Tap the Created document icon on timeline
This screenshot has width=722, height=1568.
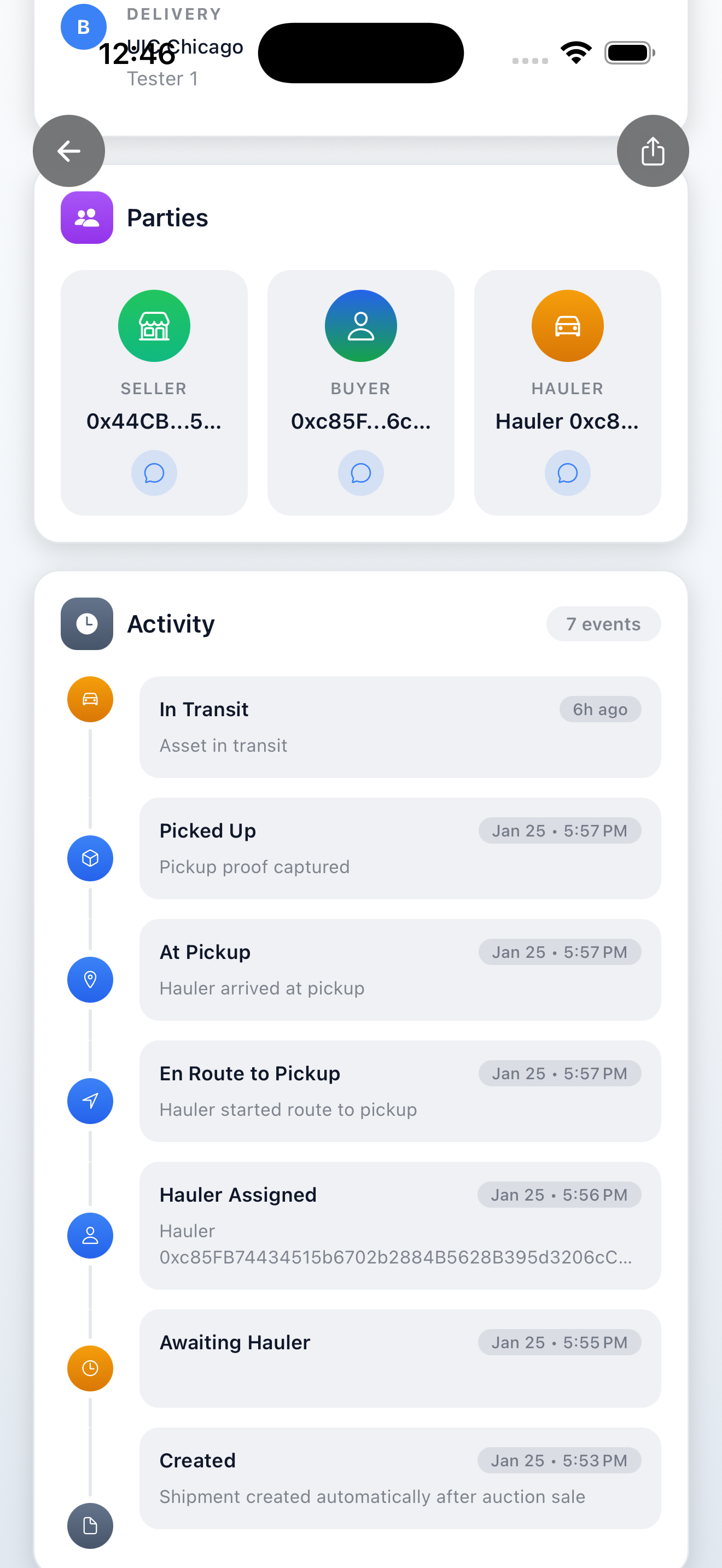[90, 1525]
